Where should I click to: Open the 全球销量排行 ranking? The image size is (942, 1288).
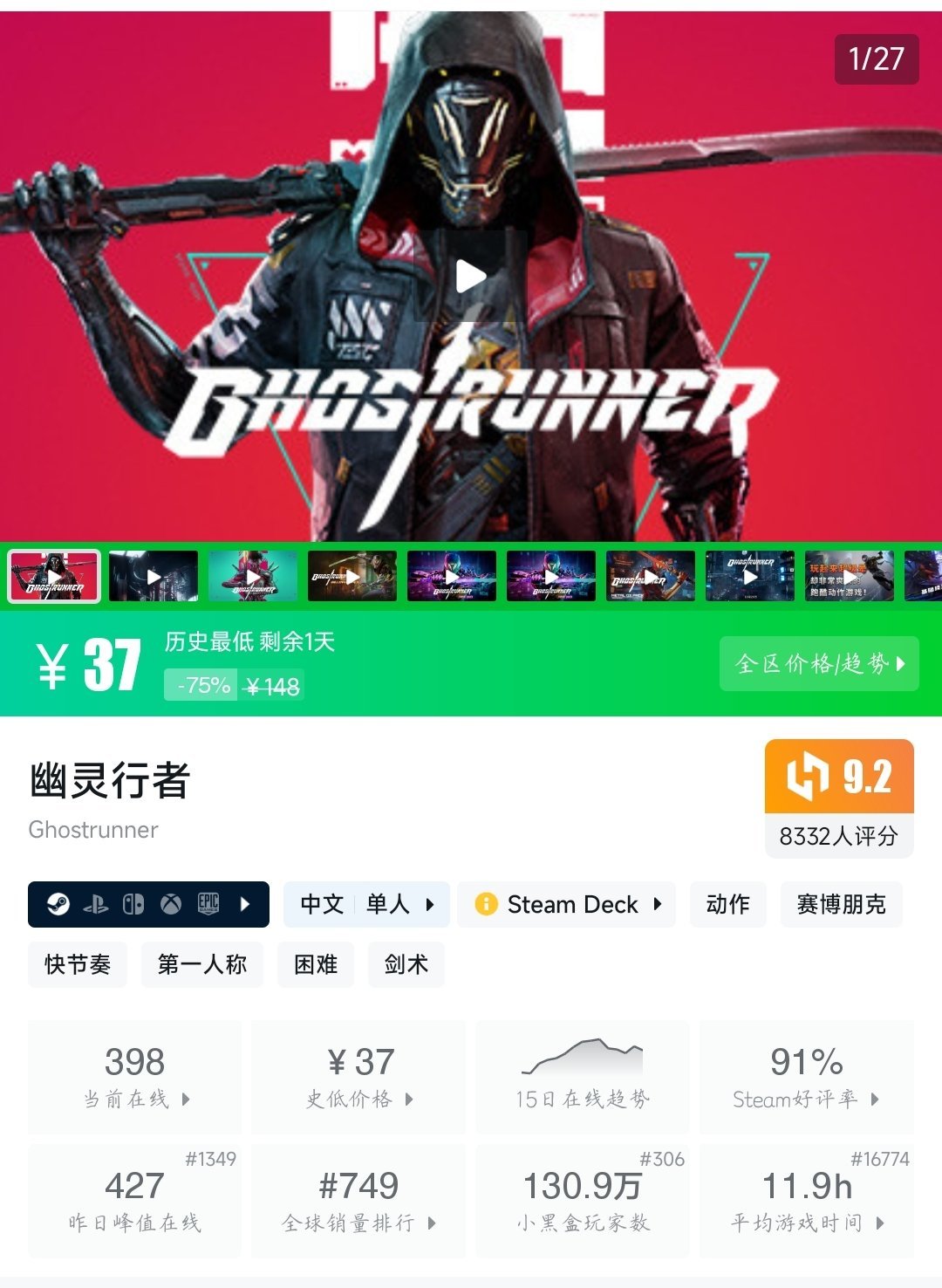tap(358, 1202)
